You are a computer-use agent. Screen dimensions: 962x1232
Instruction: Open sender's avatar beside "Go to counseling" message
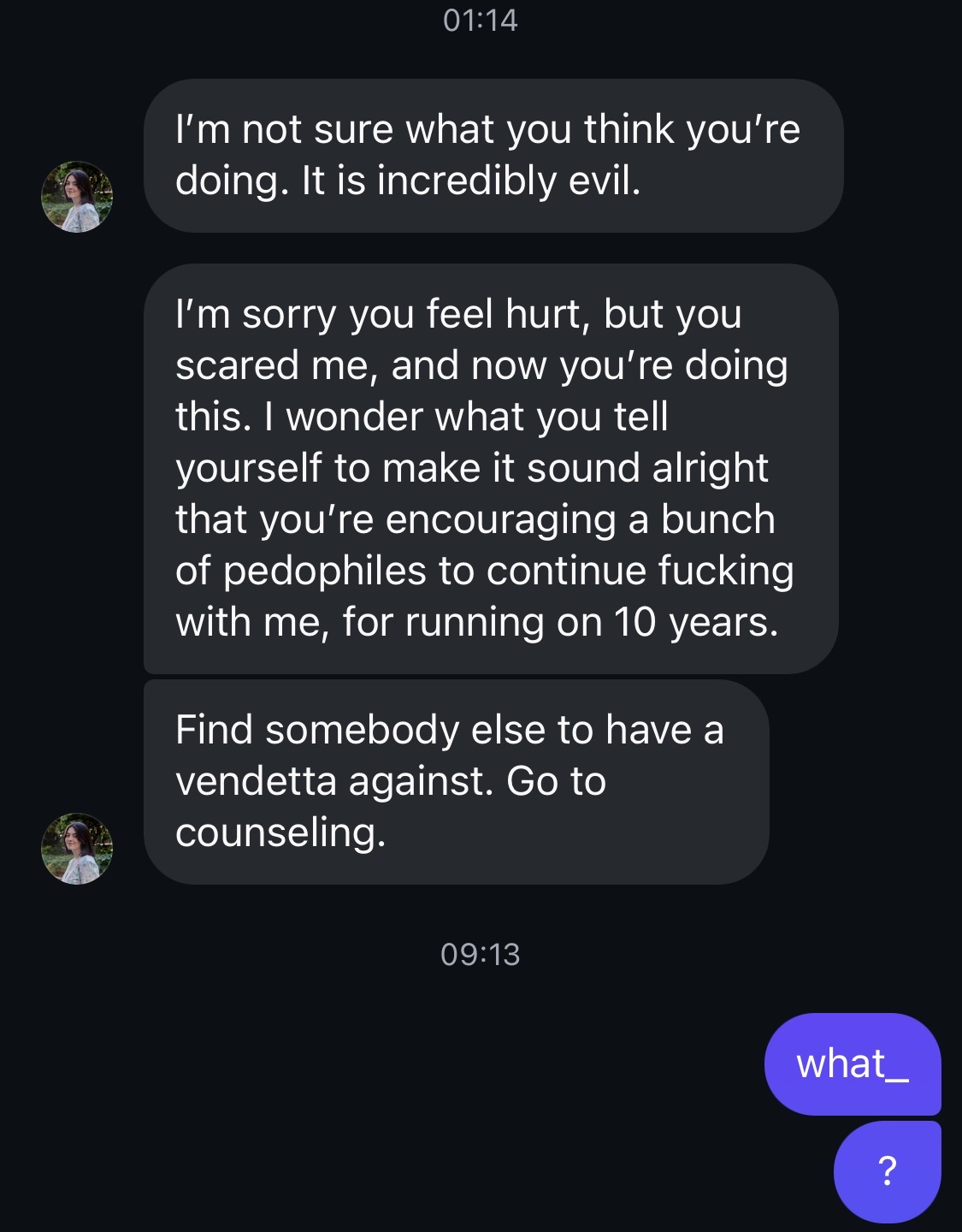click(x=77, y=849)
